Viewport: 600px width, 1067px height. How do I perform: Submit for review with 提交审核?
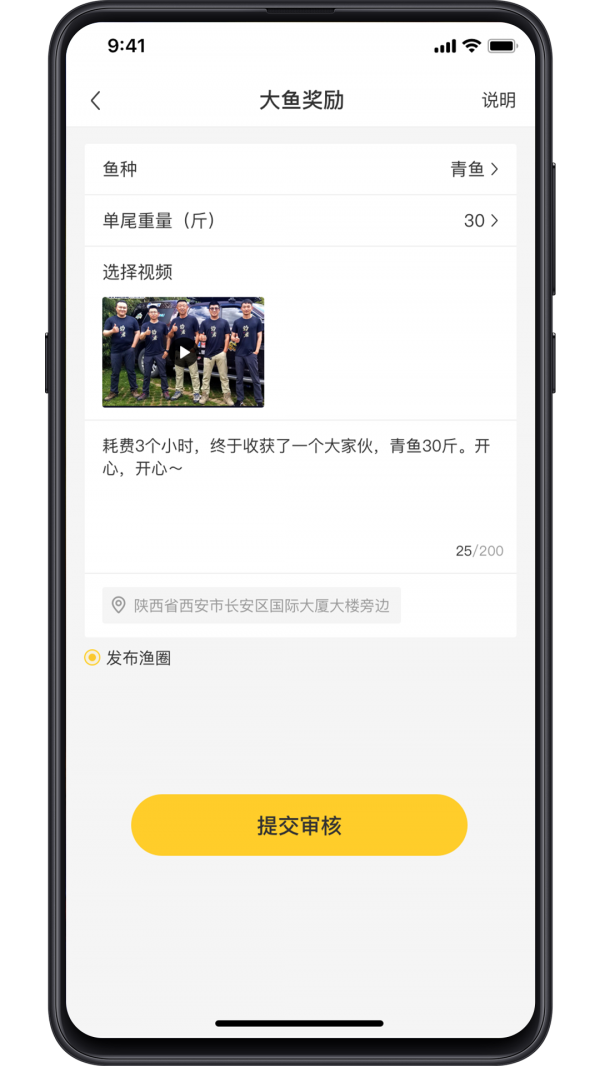[x=299, y=825]
